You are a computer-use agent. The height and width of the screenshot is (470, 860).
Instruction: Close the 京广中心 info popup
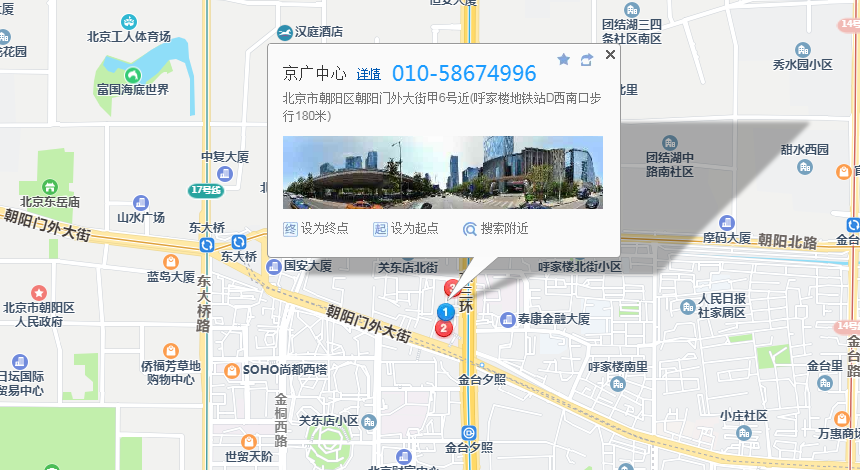pos(610,55)
